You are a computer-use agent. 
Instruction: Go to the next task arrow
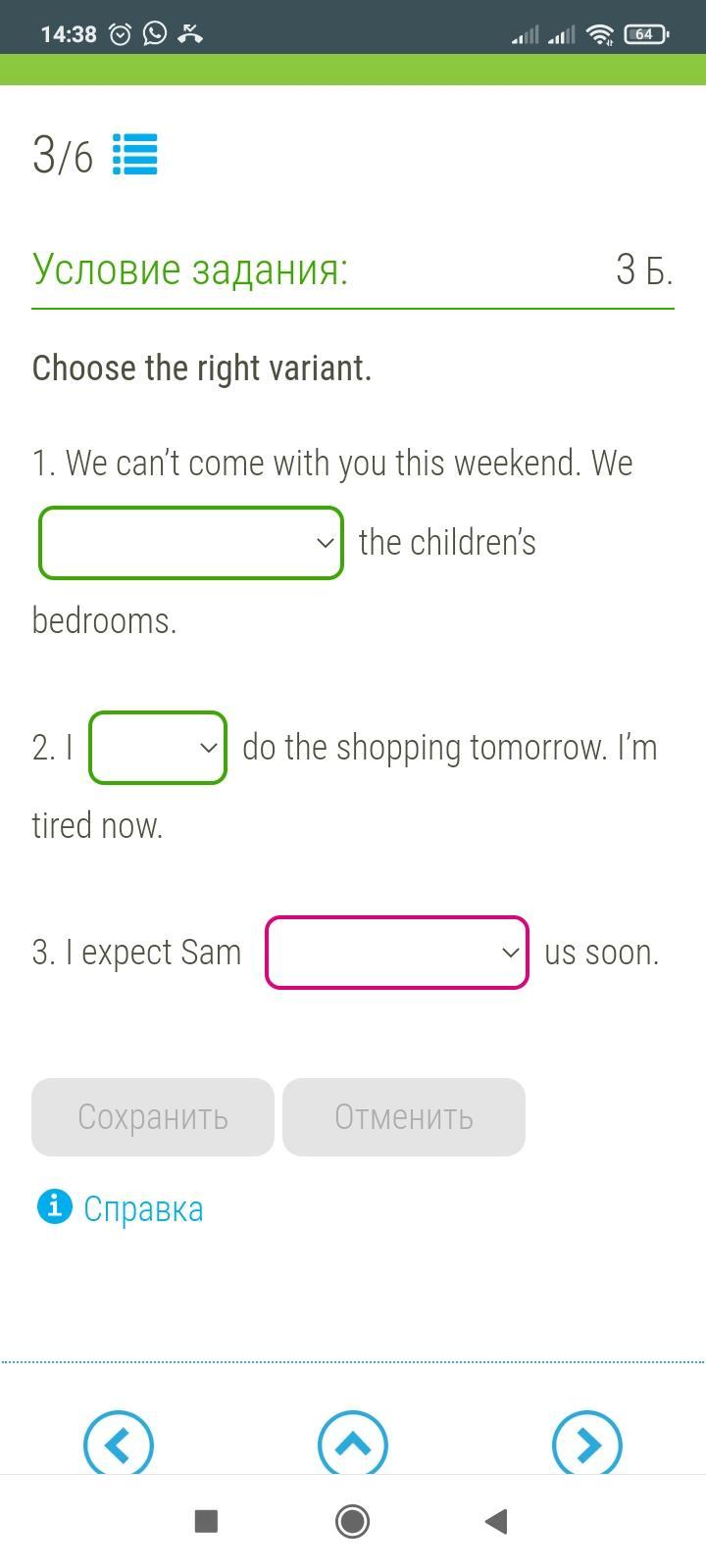tap(587, 1444)
